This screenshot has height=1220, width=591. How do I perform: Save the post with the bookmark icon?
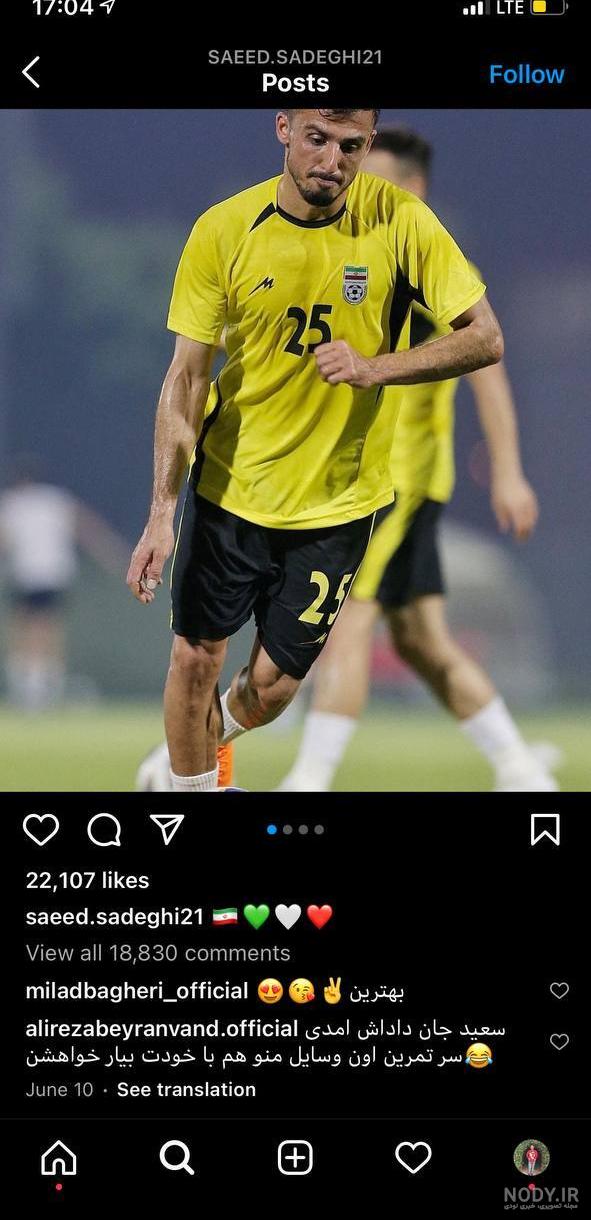[545, 829]
